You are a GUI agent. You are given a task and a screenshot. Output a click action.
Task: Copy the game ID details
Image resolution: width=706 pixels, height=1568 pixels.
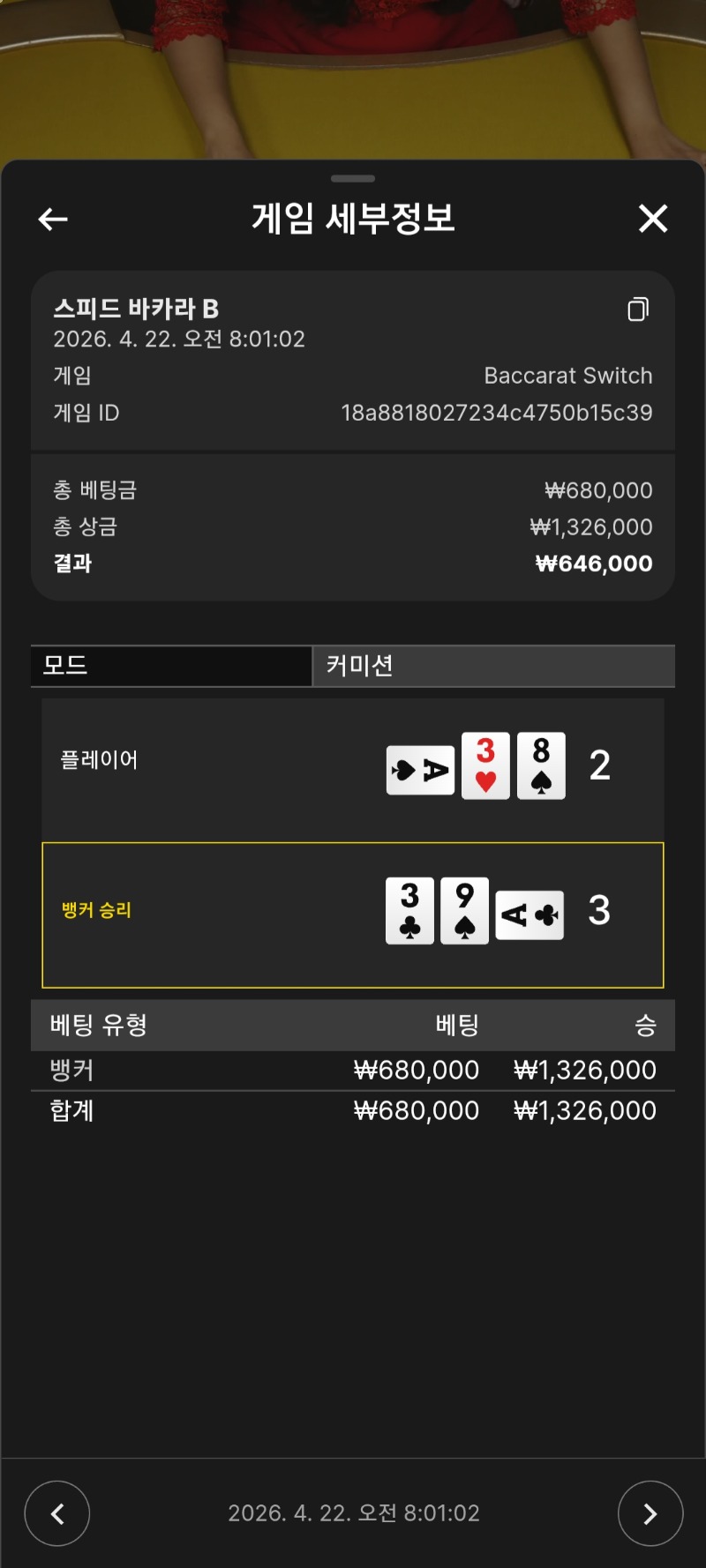point(638,309)
